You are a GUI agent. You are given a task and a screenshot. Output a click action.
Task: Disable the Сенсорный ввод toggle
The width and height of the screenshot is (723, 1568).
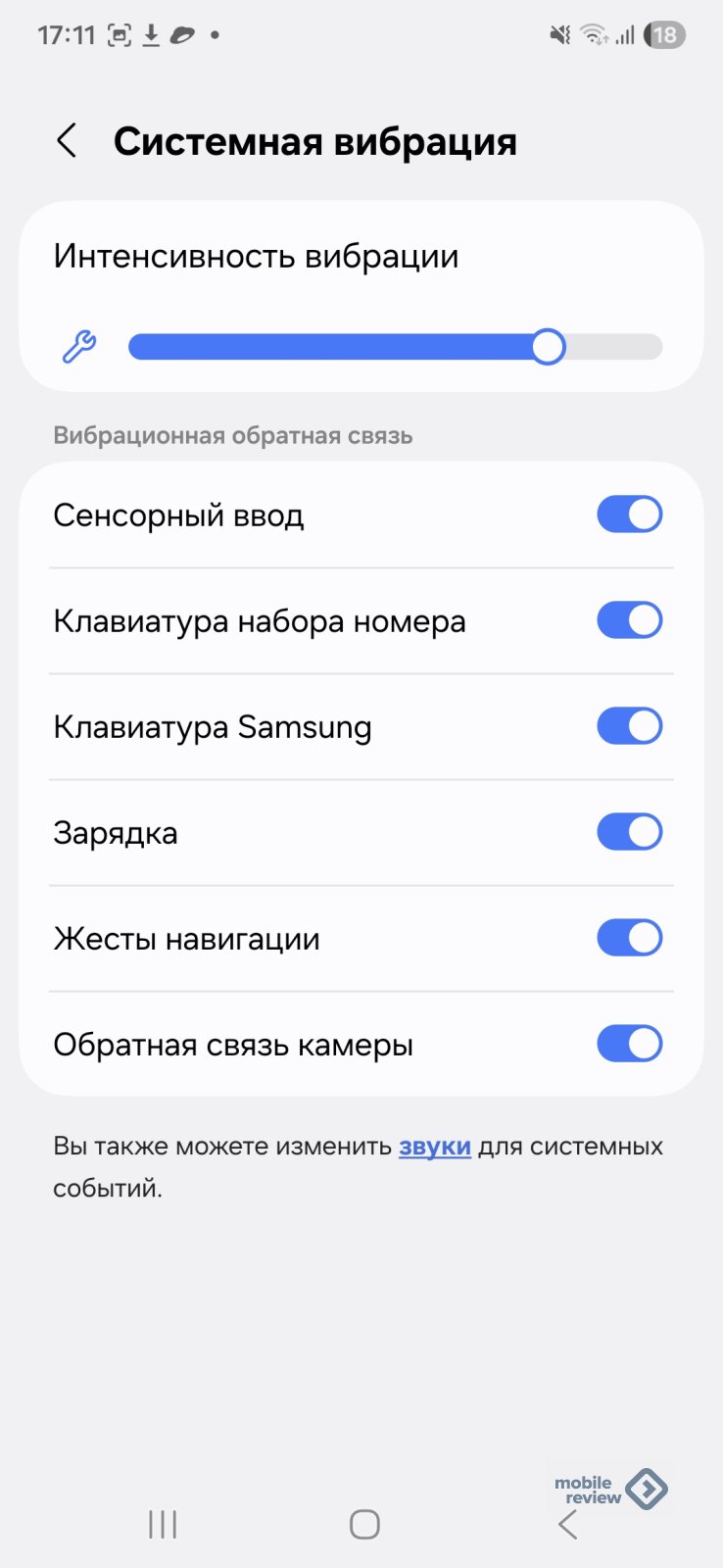pyautogui.click(x=629, y=514)
